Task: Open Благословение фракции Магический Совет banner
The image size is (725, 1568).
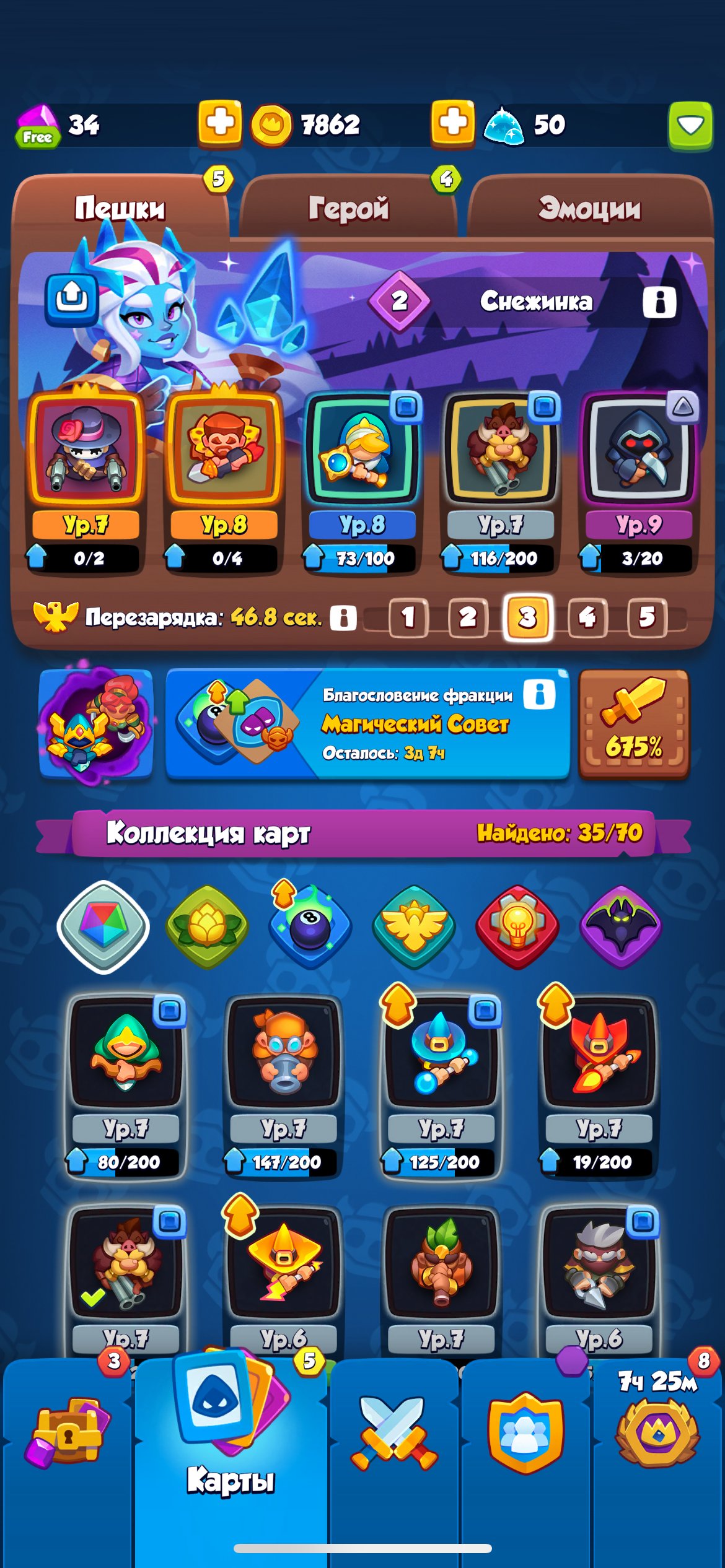Action: click(x=367, y=723)
